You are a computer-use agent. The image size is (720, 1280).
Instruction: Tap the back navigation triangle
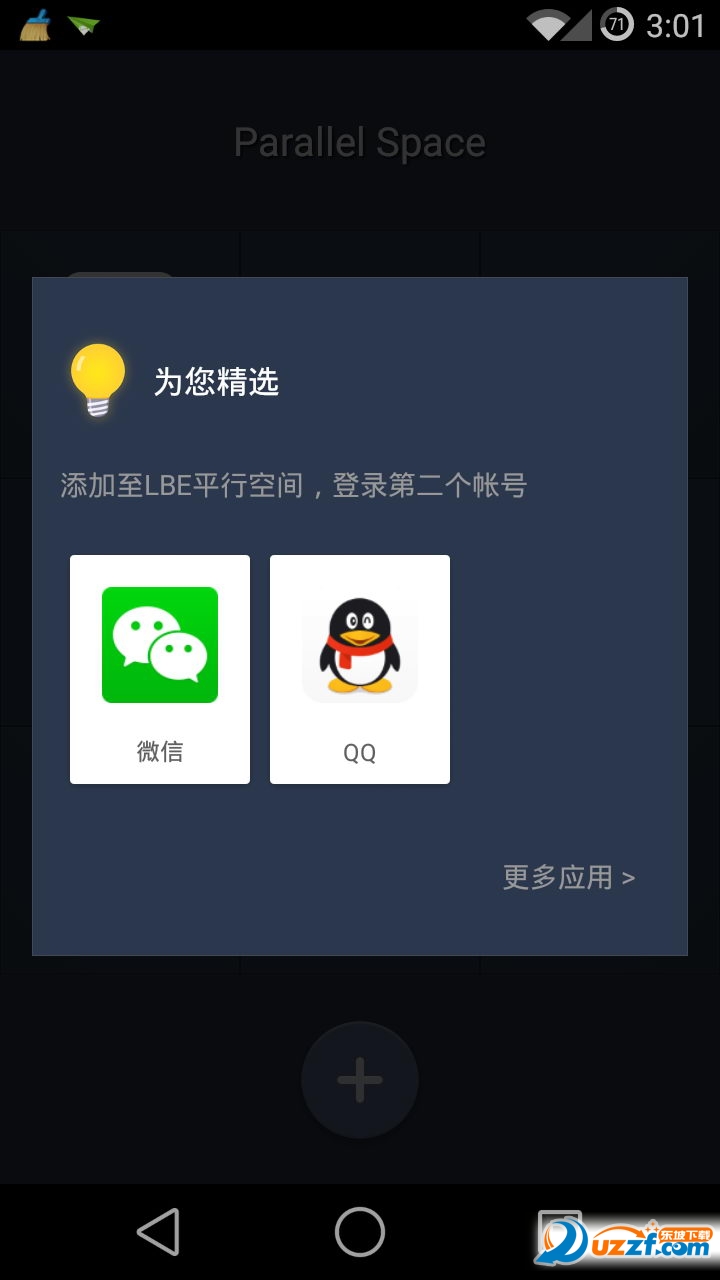point(159,1232)
